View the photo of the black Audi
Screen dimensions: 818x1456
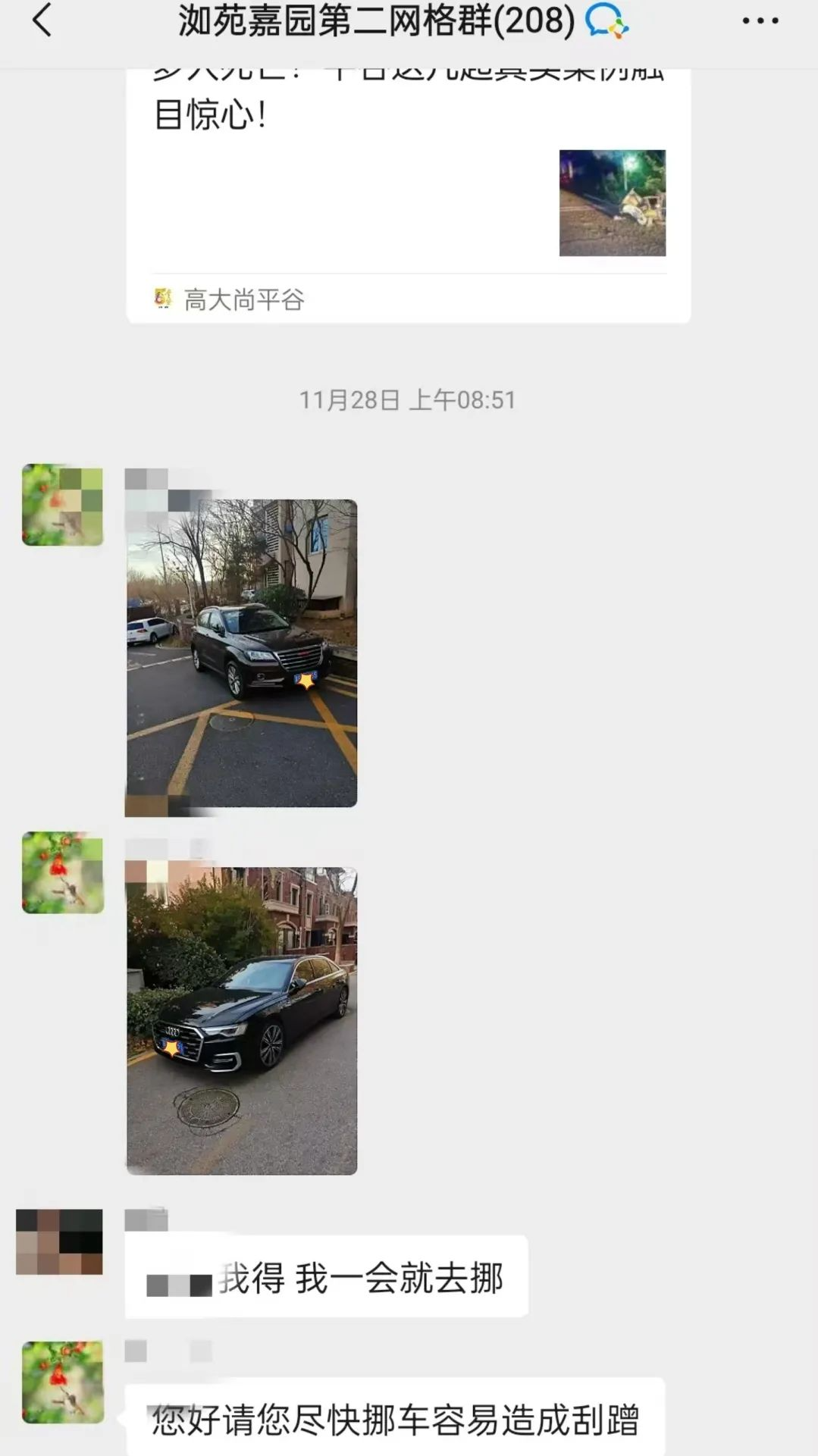pos(241,1020)
